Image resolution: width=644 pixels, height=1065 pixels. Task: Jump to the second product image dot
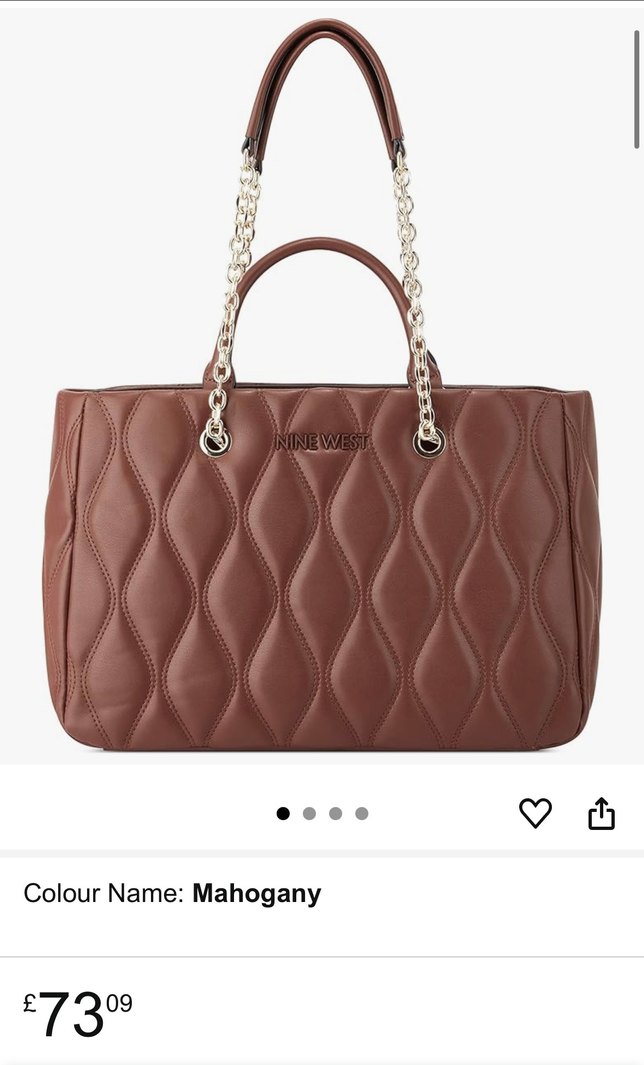pyautogui.click(x=309, y=814)
